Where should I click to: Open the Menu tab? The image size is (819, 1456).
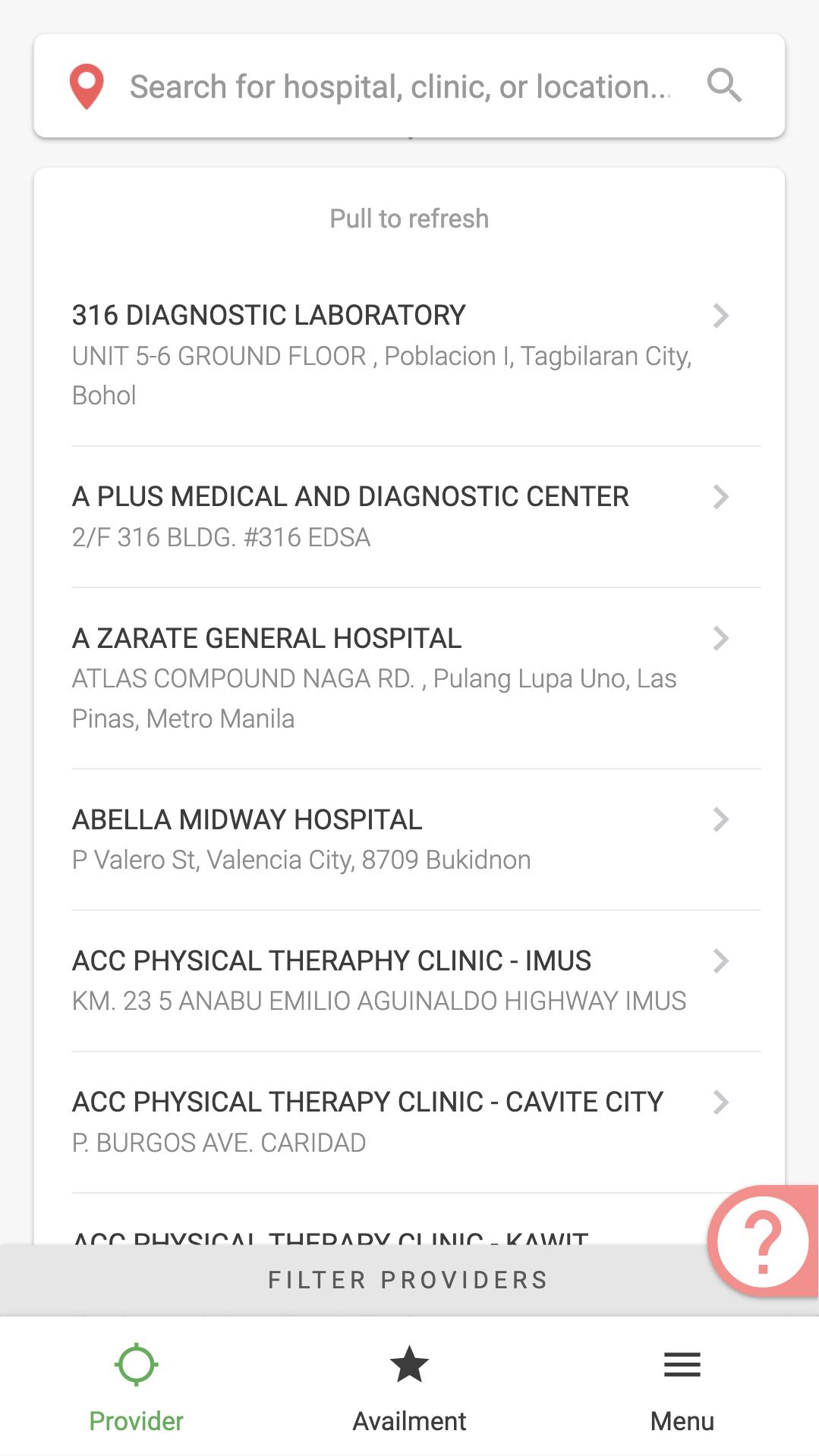point(682,1386)
